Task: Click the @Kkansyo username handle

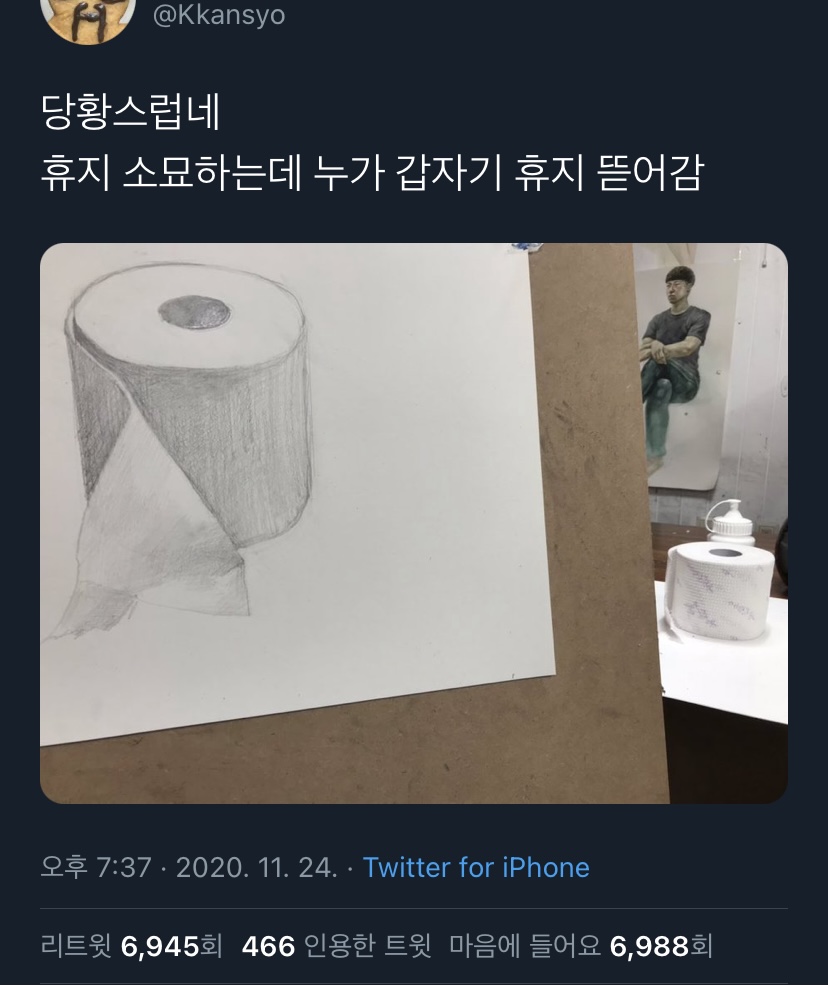Action: pyautogui.click(x=218, y=15)
